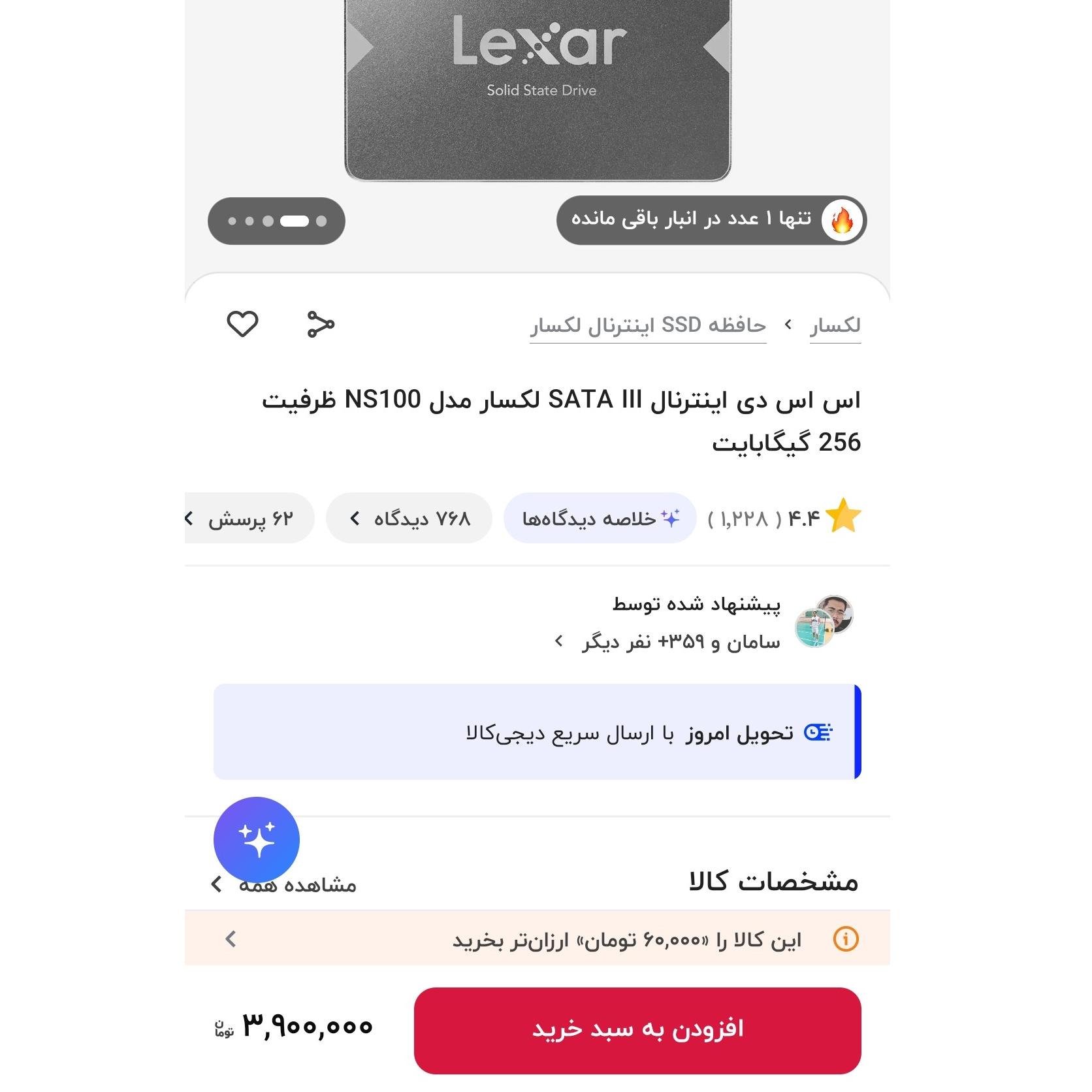
Task: Tap افزودن به سبد خرید button
Action: (637, 1029)
